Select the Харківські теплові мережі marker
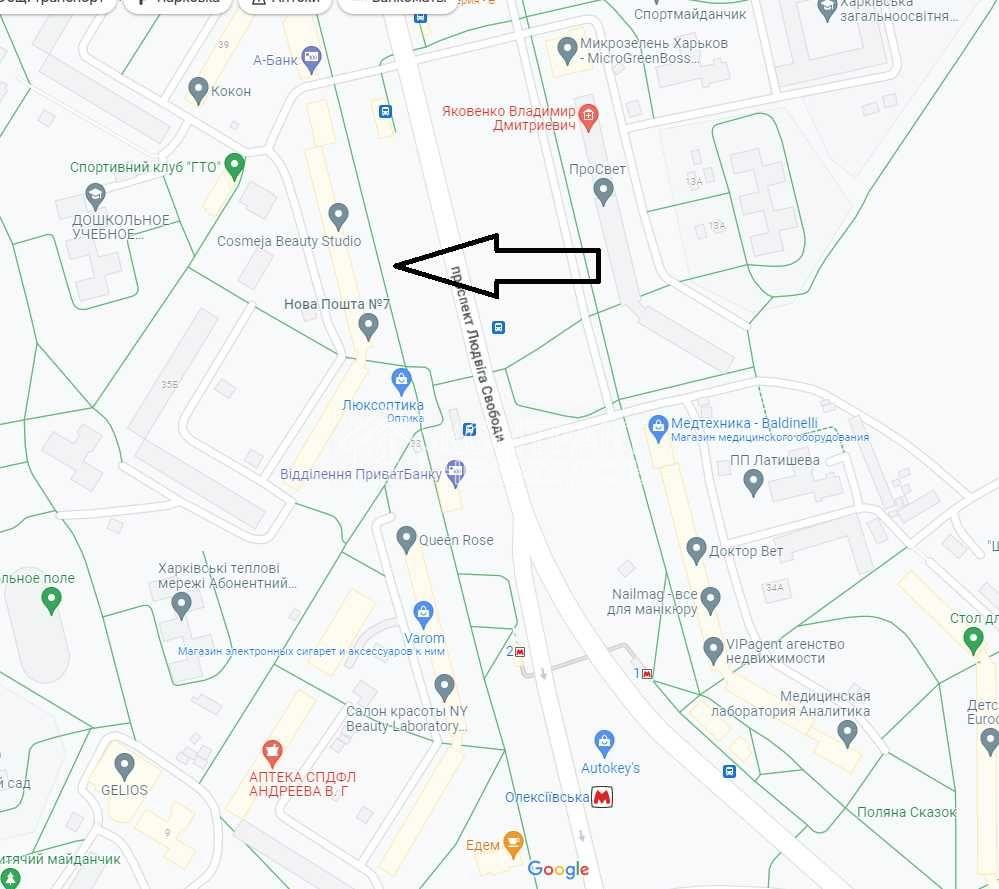Viewport: 999px width, 889px height. click(x=181, y=603)
